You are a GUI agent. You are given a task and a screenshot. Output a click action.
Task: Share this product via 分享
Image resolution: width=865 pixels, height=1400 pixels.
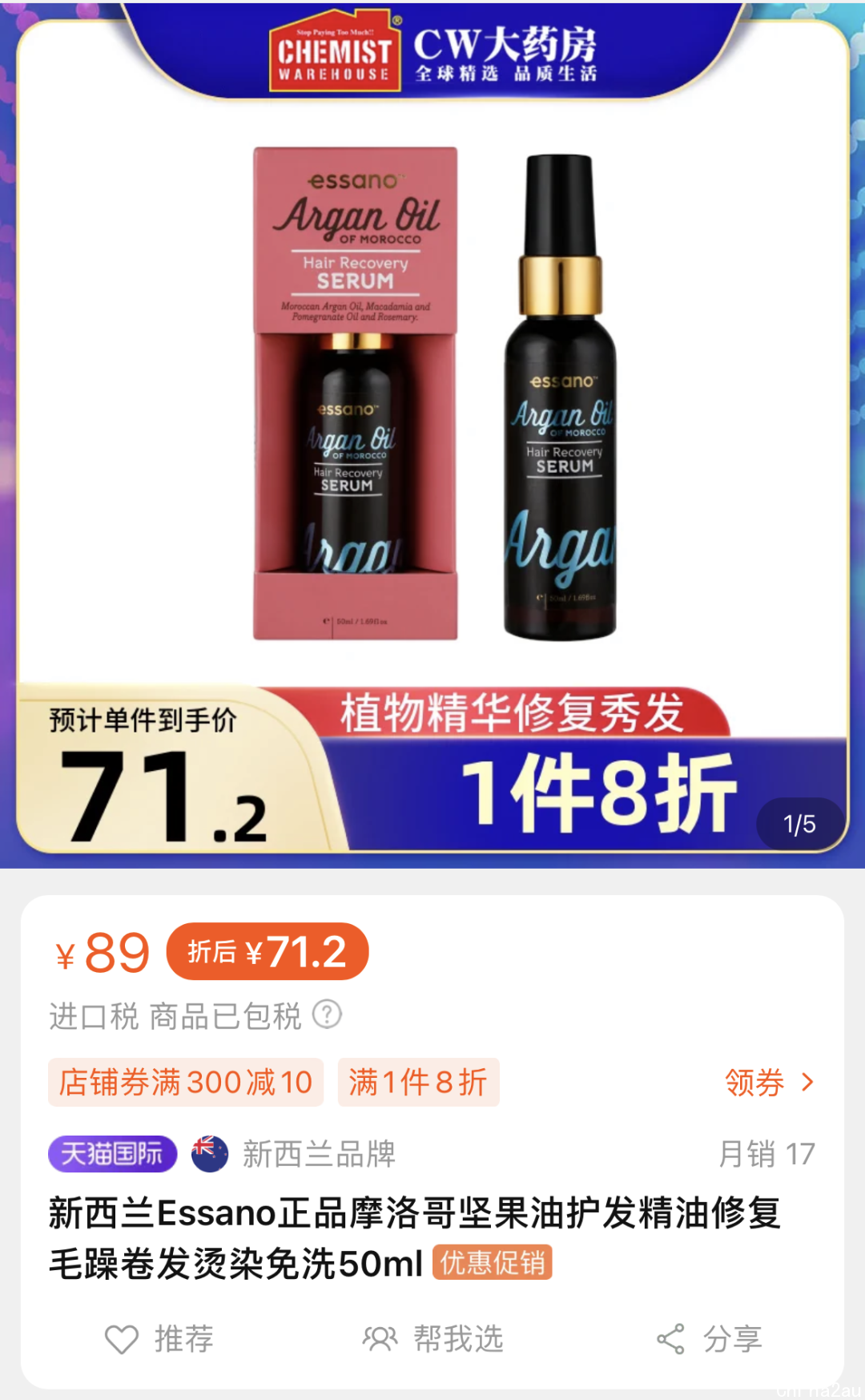[709, 1339]
